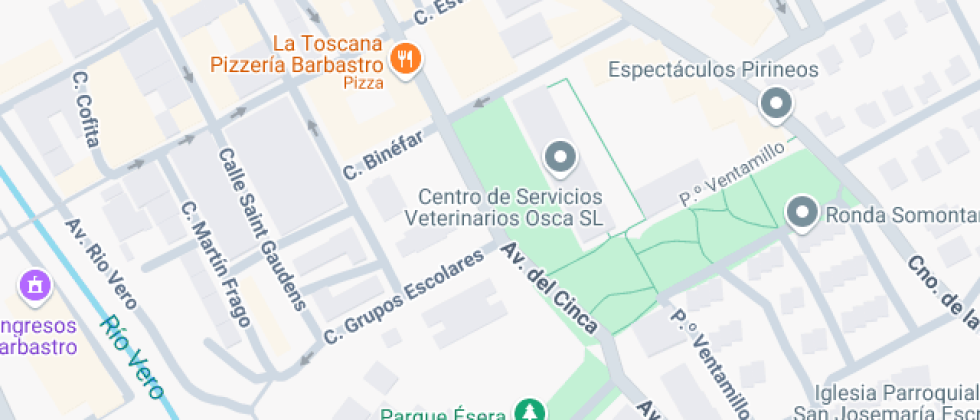Select Espectáculos Pirineos map marker

776,103
